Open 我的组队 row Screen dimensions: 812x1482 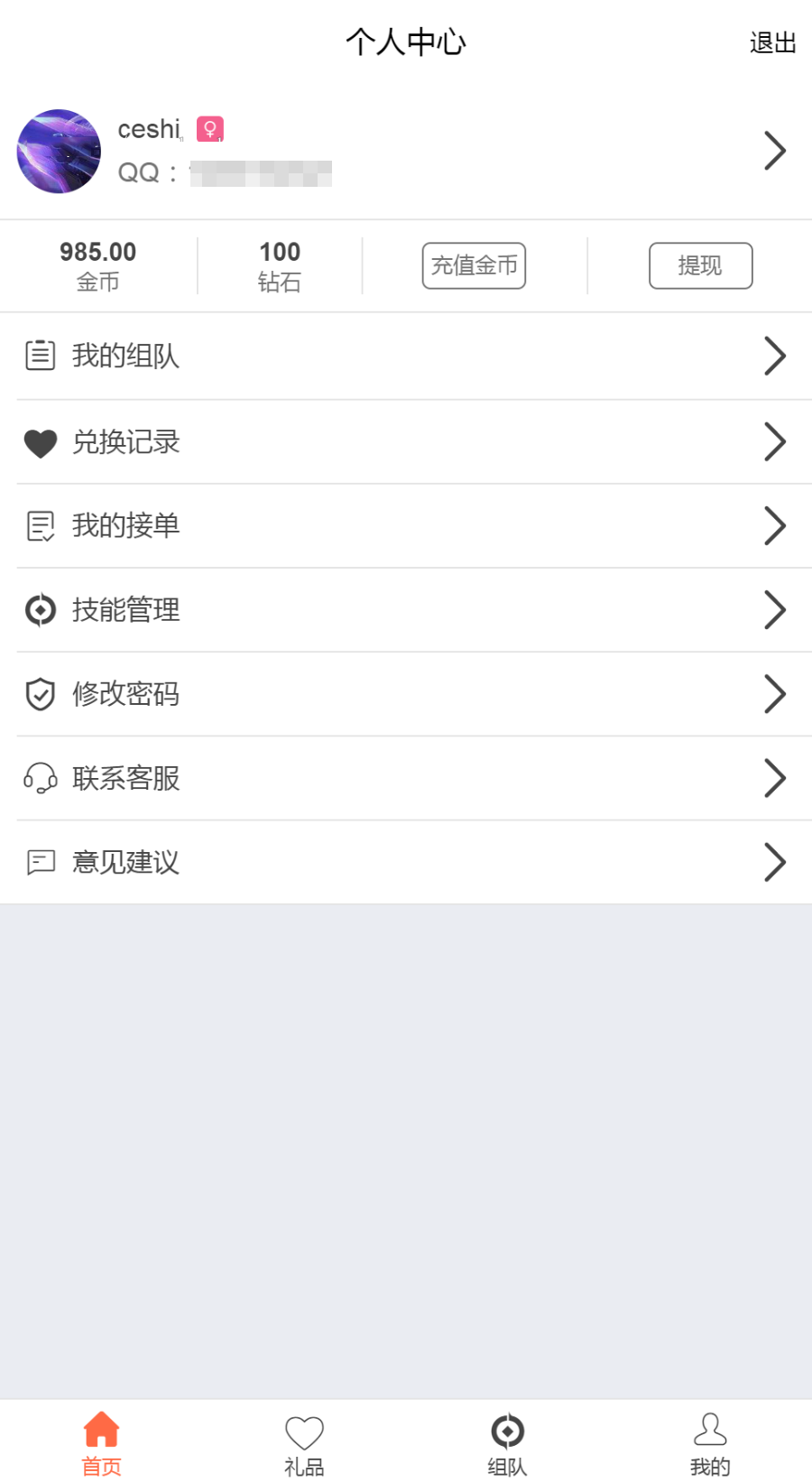(406, 356)
